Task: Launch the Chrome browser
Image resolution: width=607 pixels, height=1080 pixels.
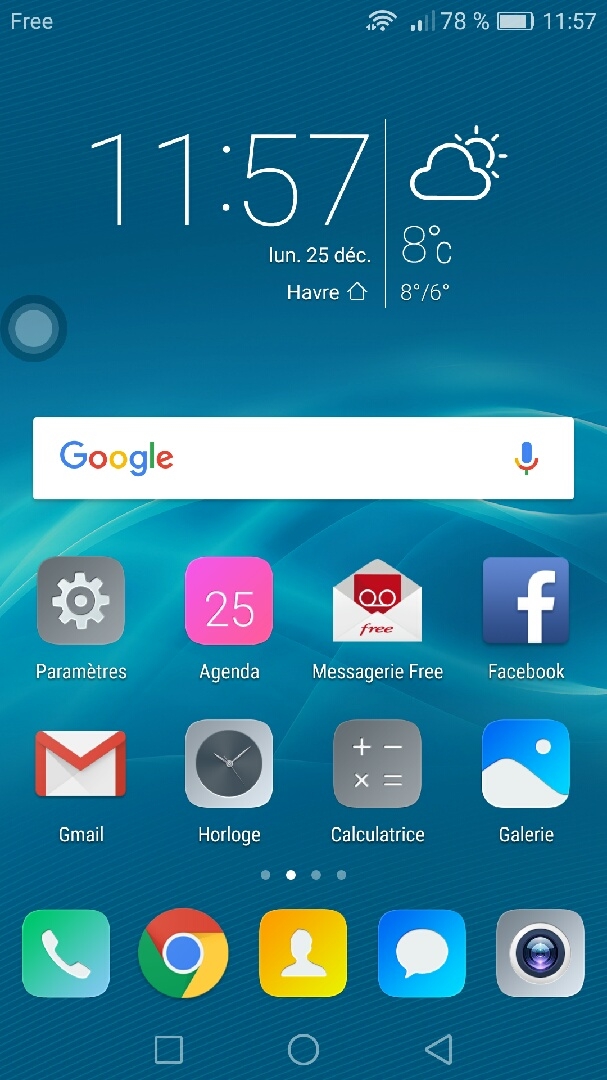Action: 184,953
